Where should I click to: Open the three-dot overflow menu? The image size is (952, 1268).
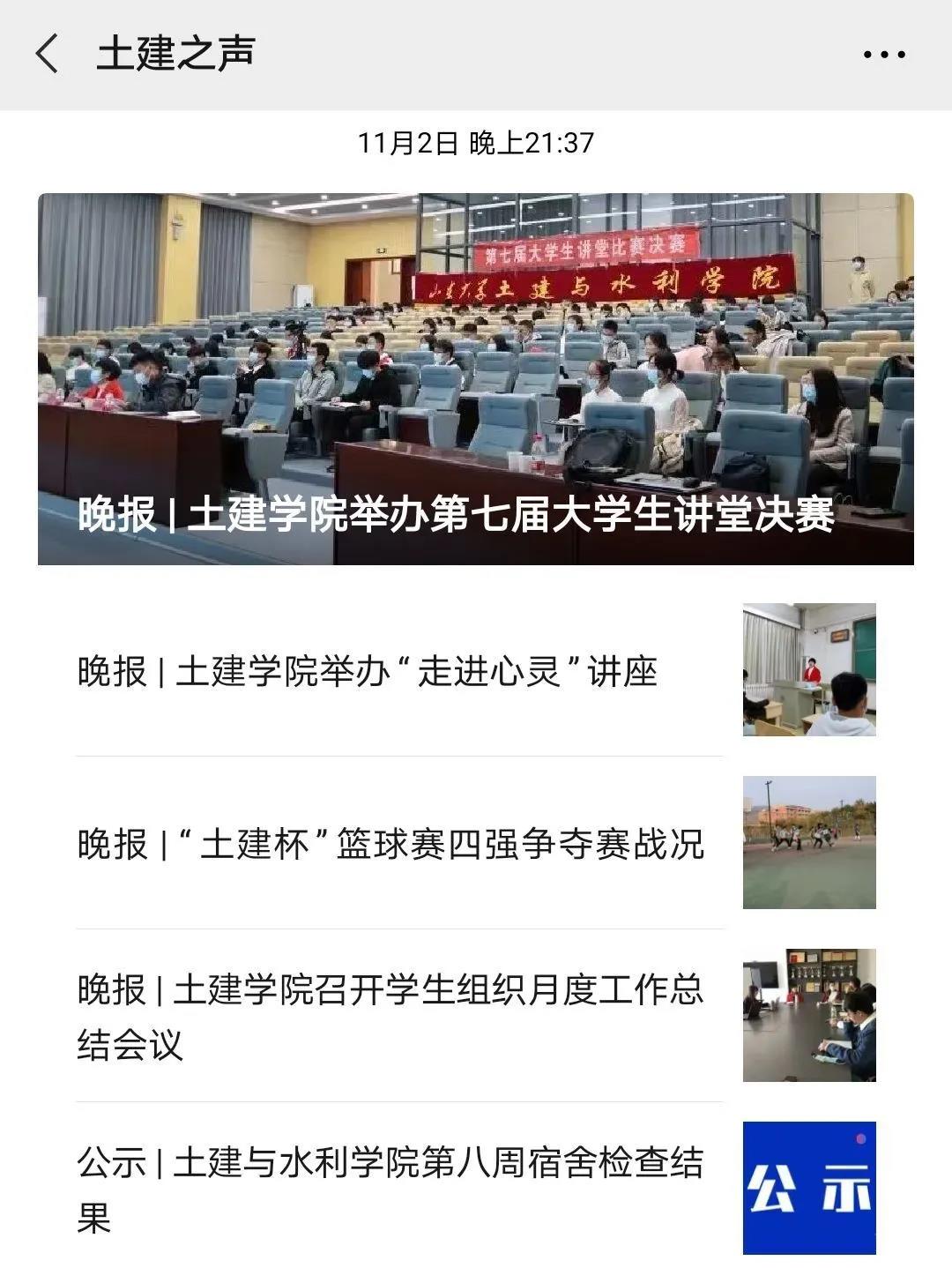tap(883, 55)
